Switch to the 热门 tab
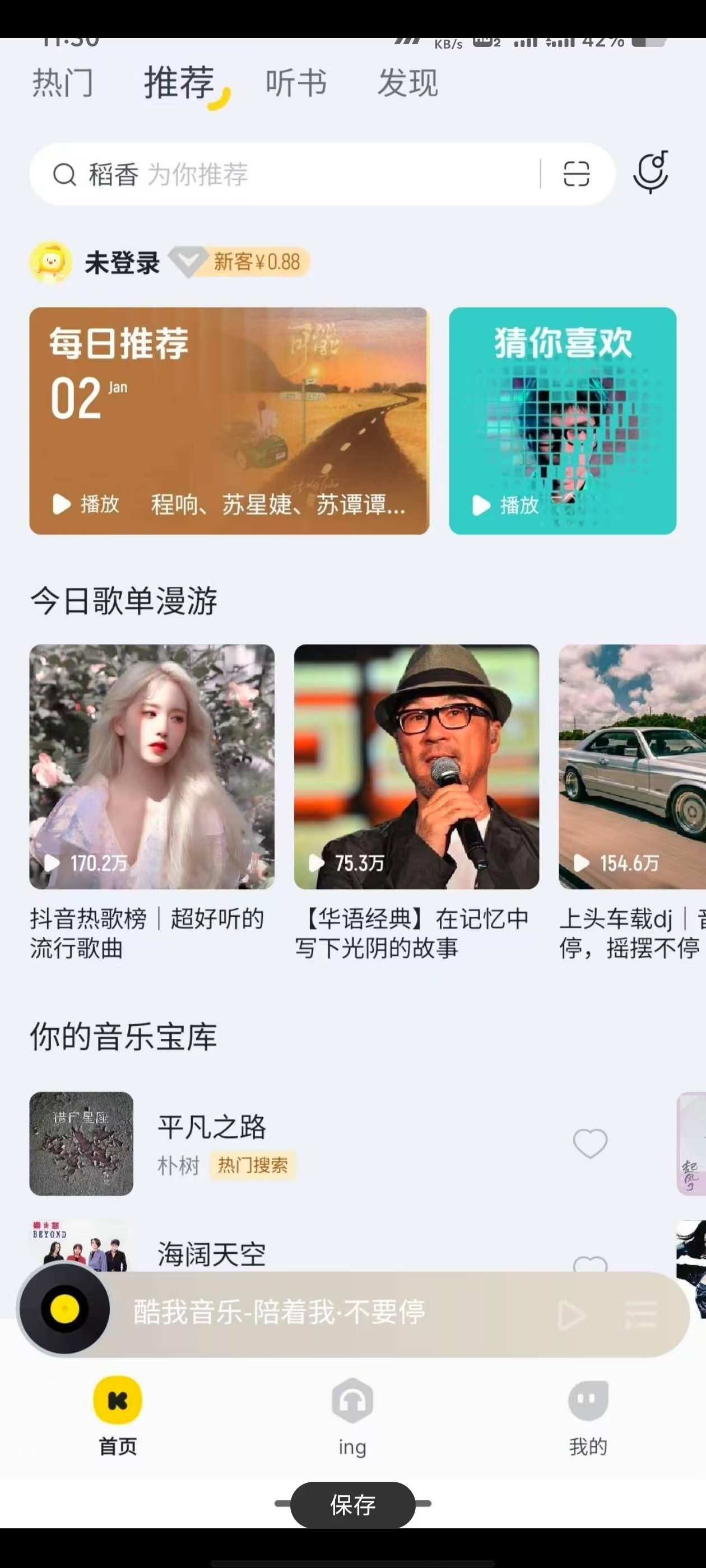Viewport: 706px width, 1568px height. [62, 83]
